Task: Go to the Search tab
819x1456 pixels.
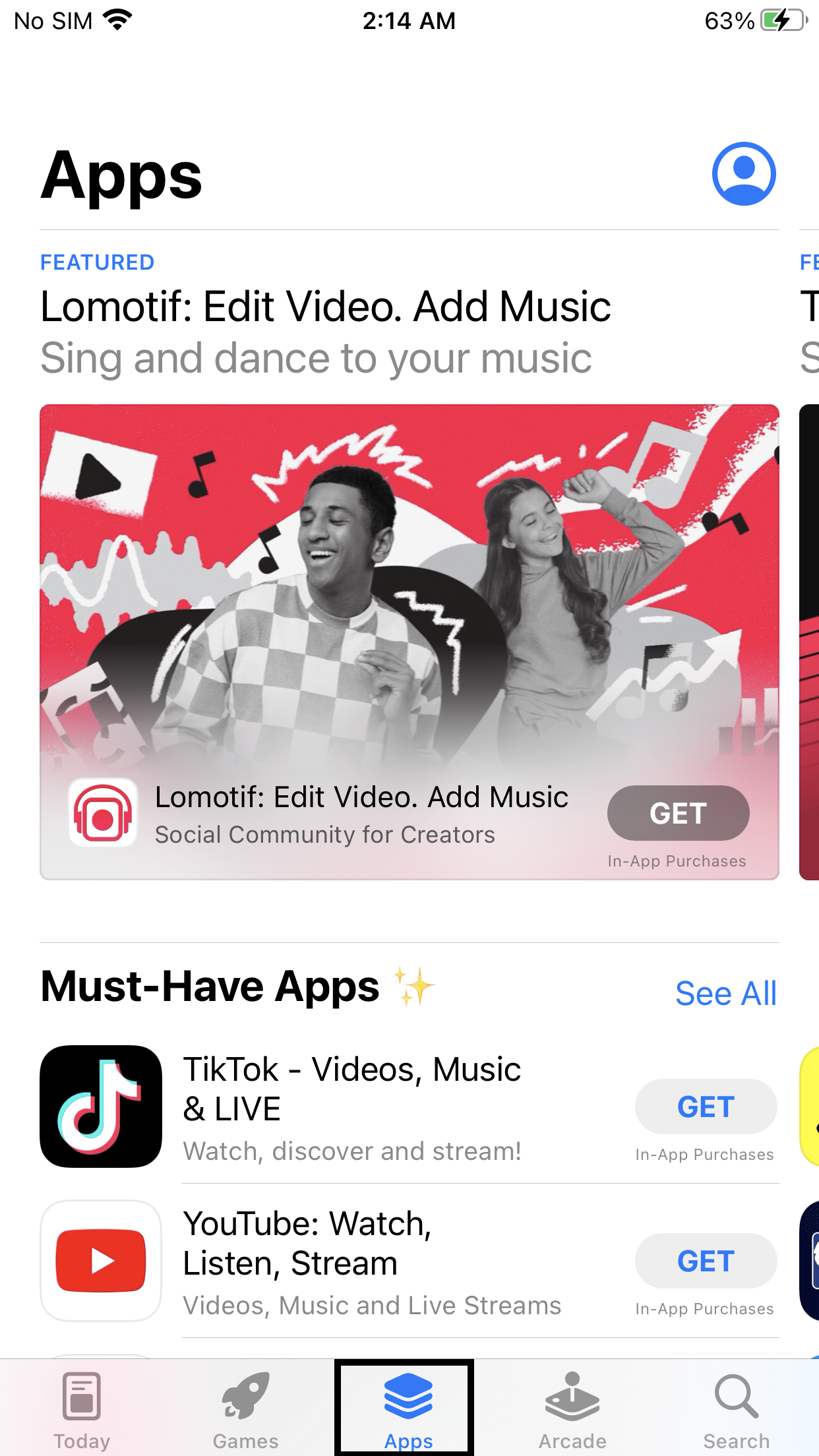Action: click(x=736, y=1409)
